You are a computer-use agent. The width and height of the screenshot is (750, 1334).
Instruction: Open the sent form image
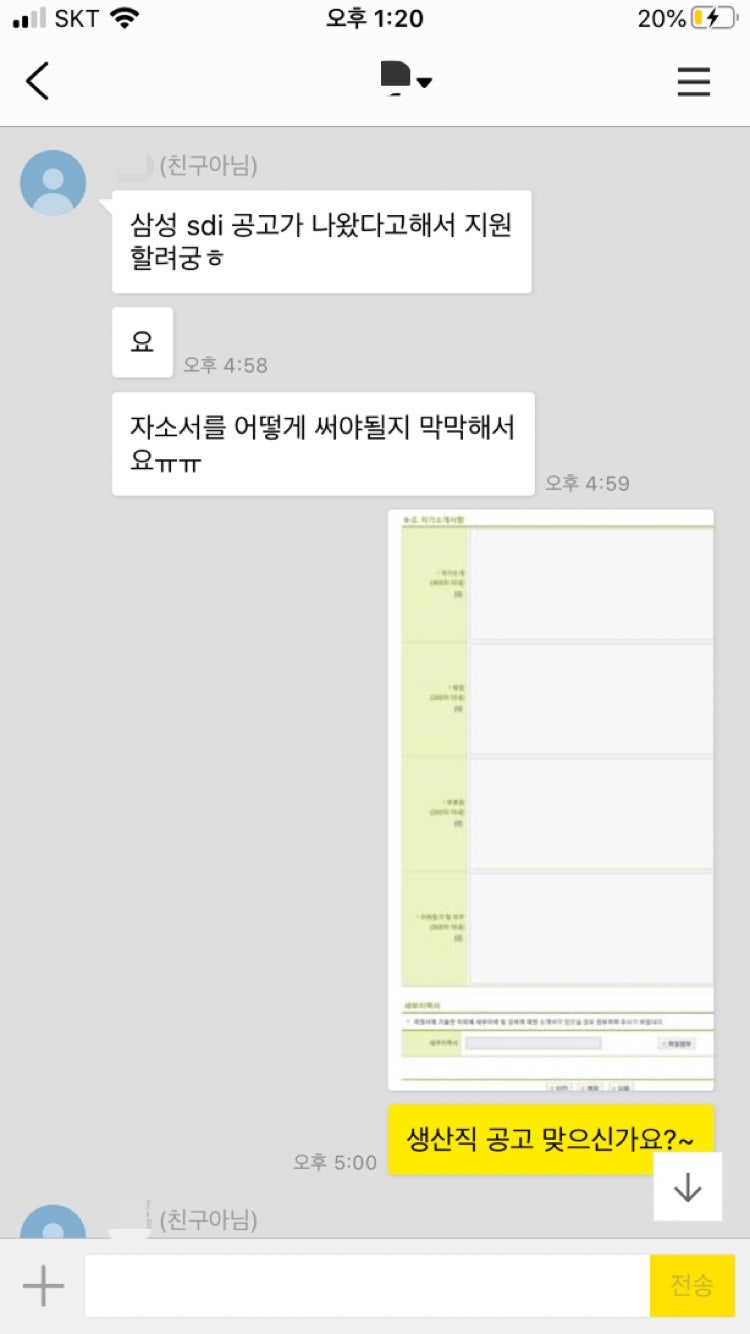[x=550, y=799]
